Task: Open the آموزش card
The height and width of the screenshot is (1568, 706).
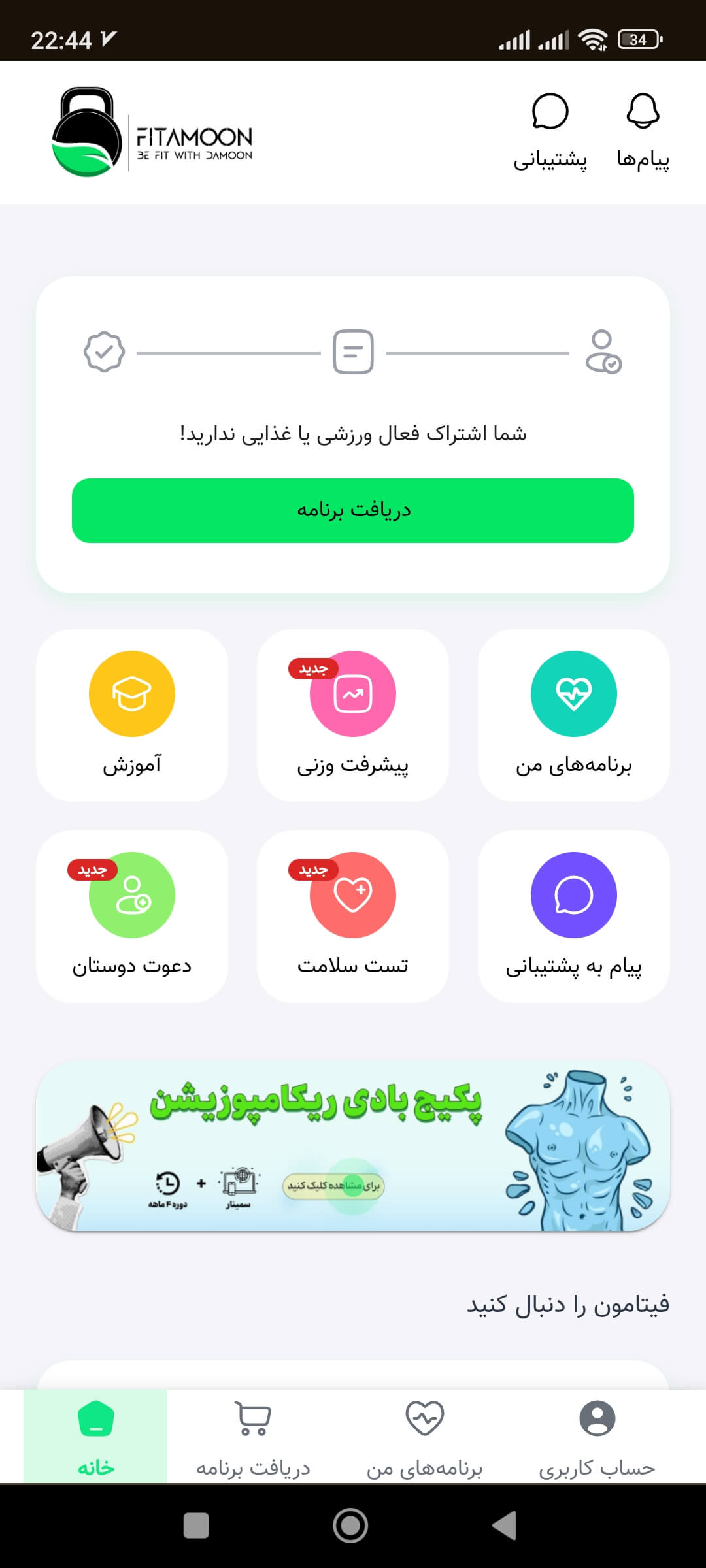Action: [132, 715]
